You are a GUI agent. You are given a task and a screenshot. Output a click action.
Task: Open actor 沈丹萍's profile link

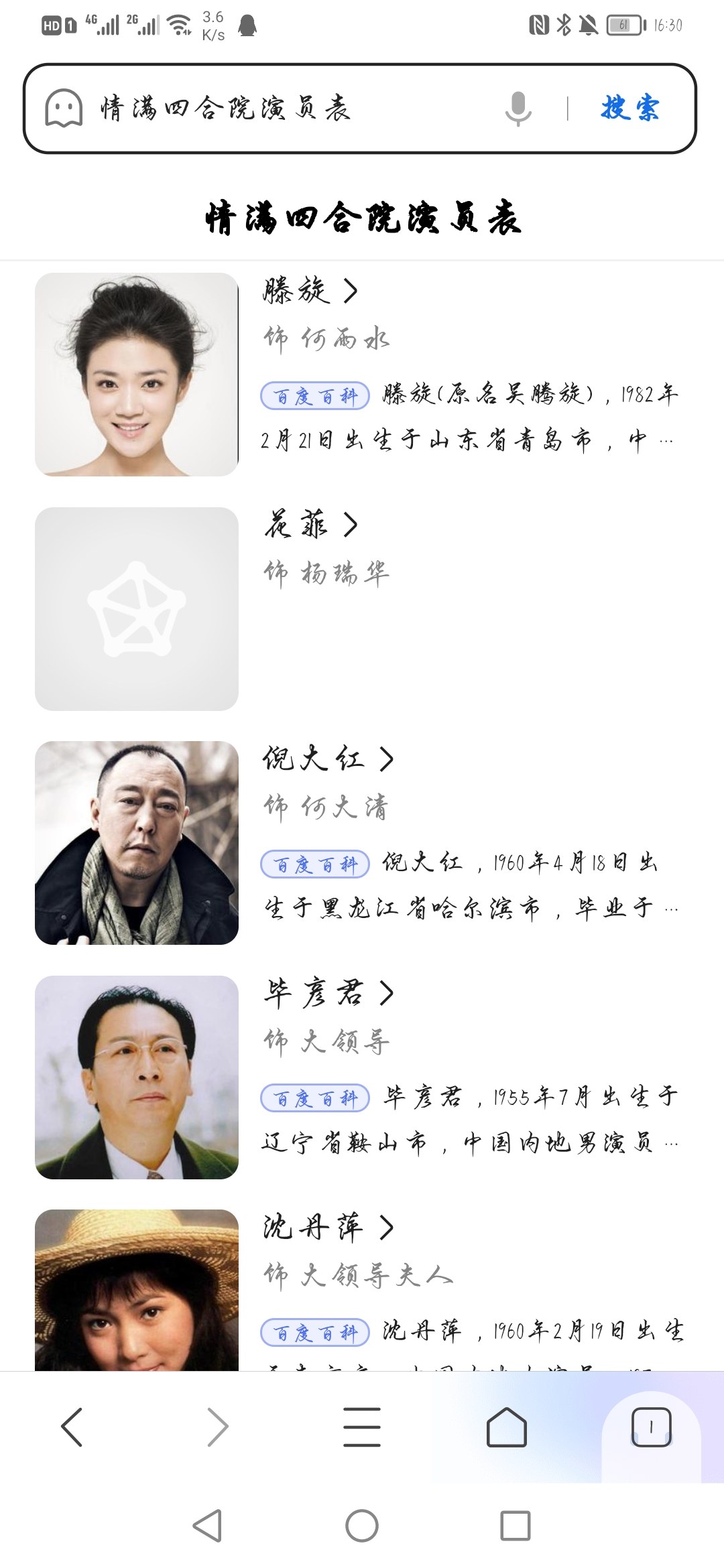328,1228
